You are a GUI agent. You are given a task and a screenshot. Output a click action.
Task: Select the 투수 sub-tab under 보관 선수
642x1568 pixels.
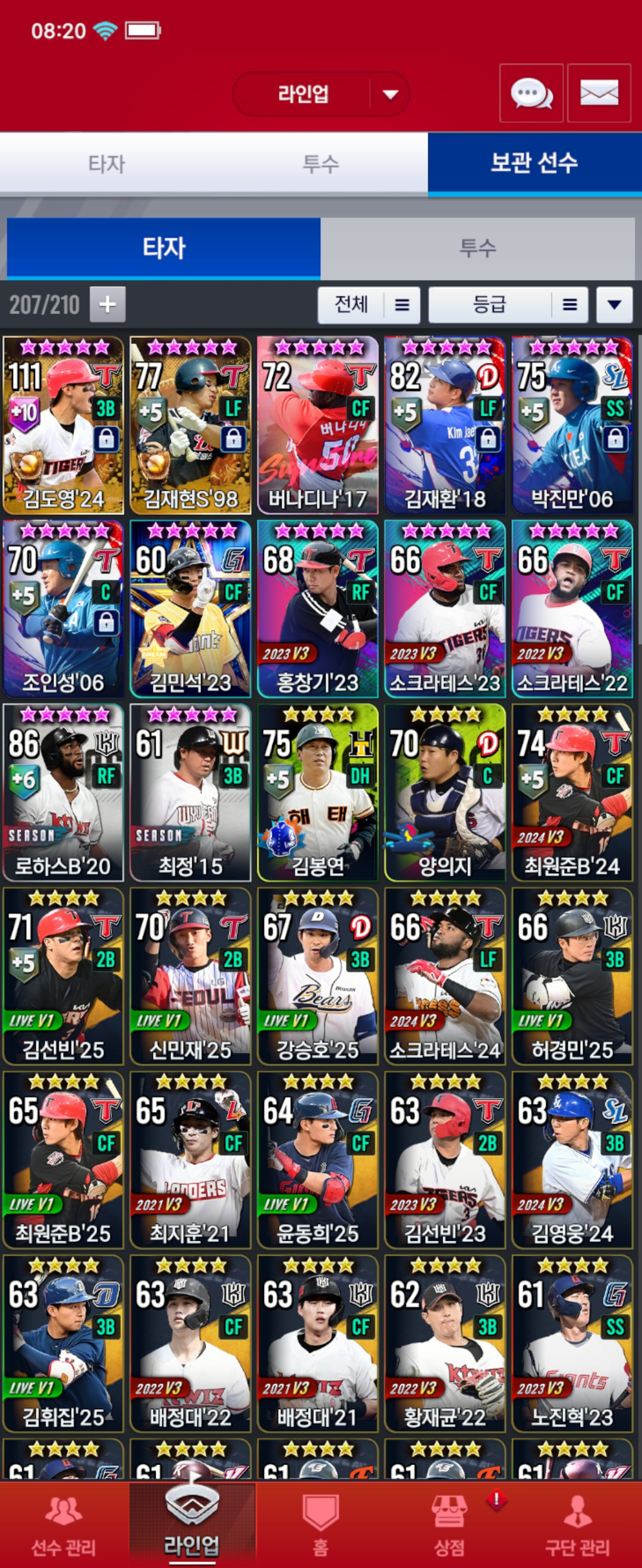pyautogui.click(x=477, y=249)
